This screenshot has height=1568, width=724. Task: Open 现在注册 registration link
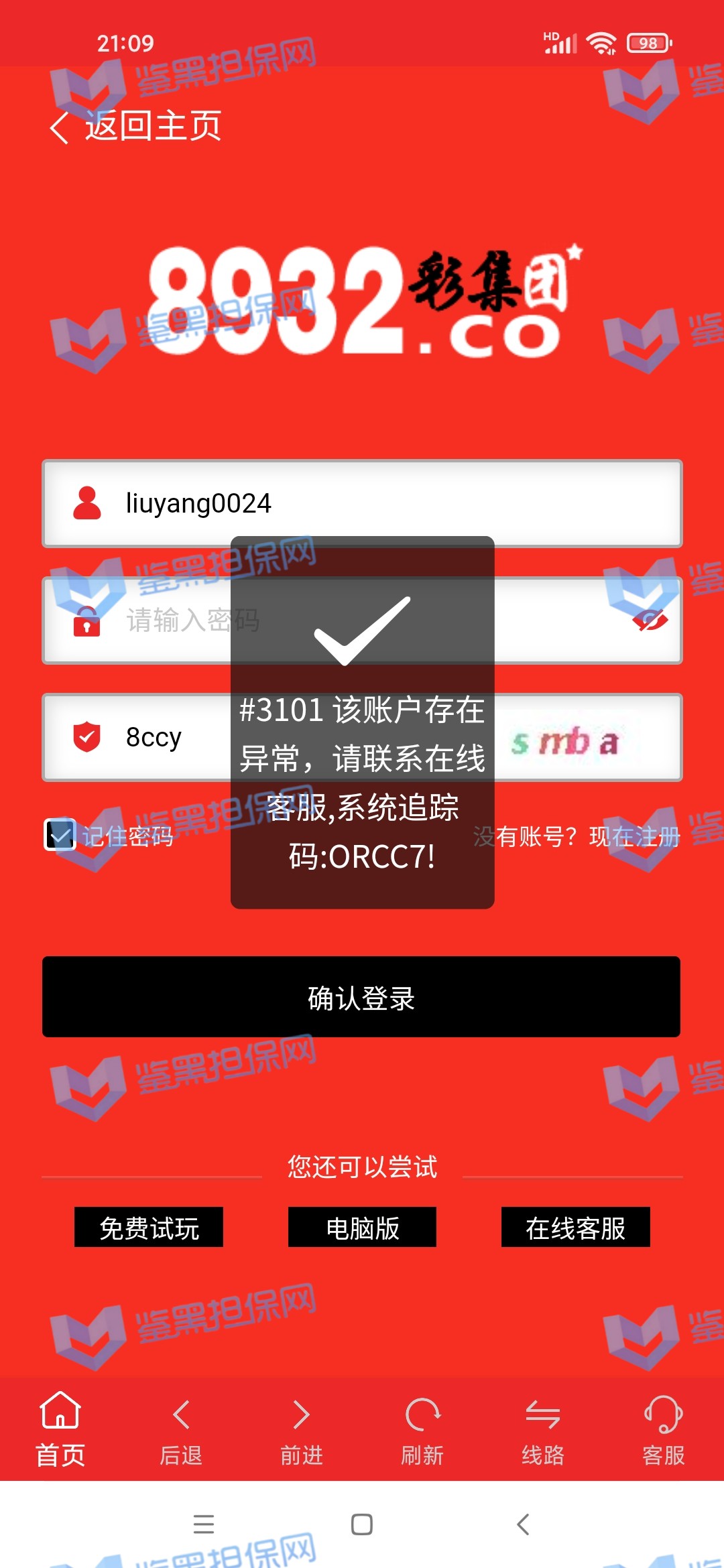634,836
